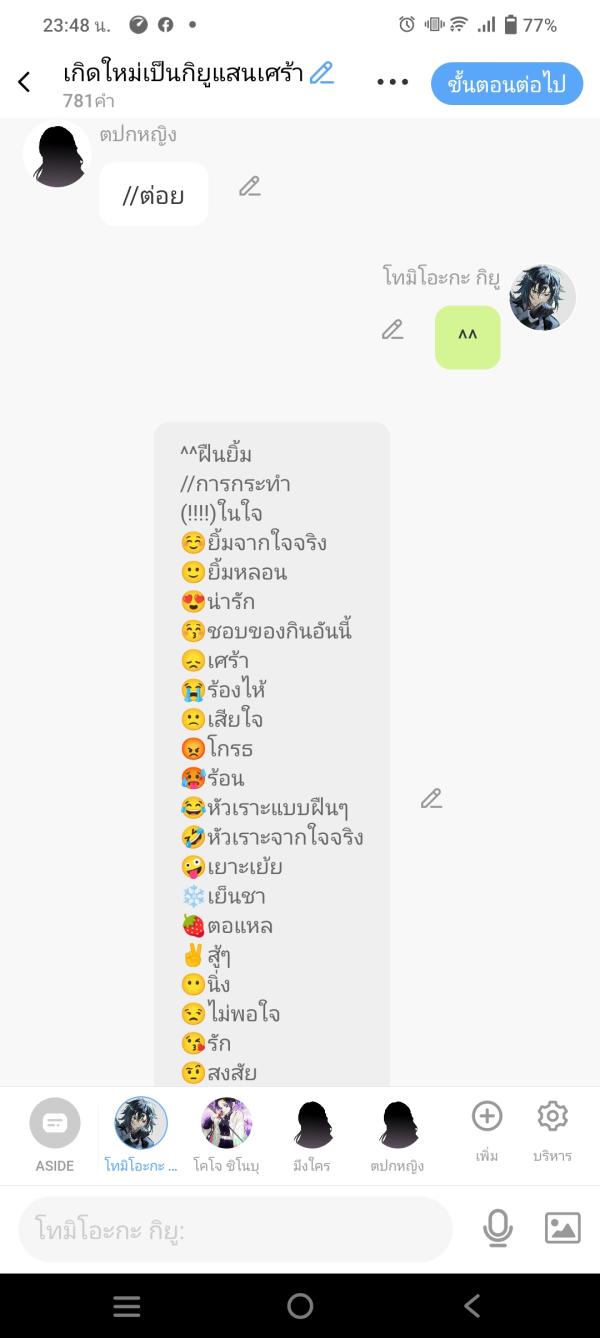This screenshot has width=600, height=1338.
Task: Edit the ^^ message bubble
Action: 393,329
